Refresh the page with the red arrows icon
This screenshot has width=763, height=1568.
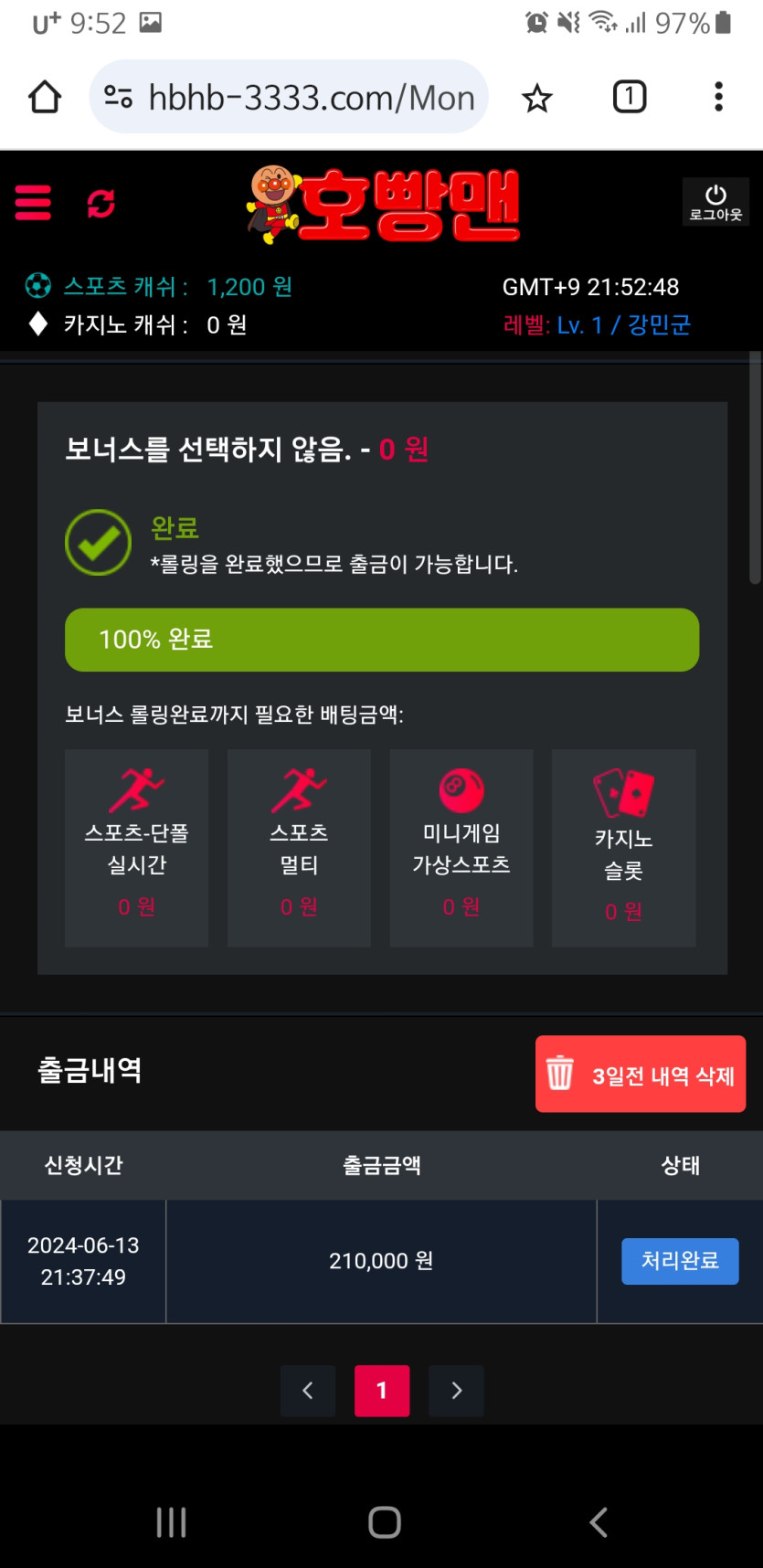coord(101,203)
